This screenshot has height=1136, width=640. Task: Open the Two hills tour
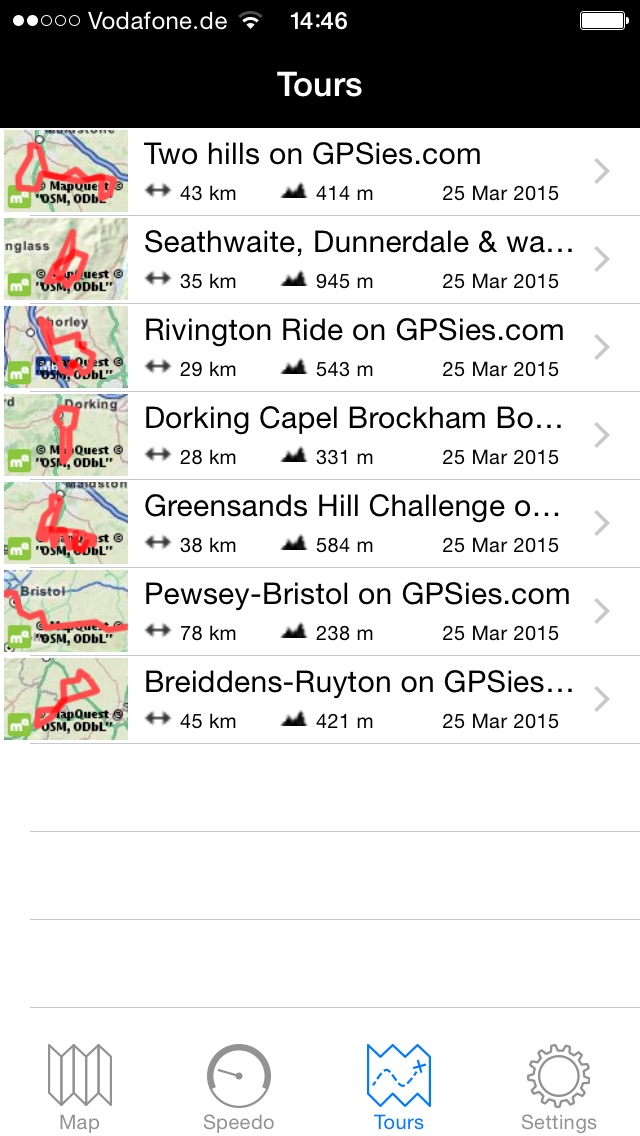(320, 172)
